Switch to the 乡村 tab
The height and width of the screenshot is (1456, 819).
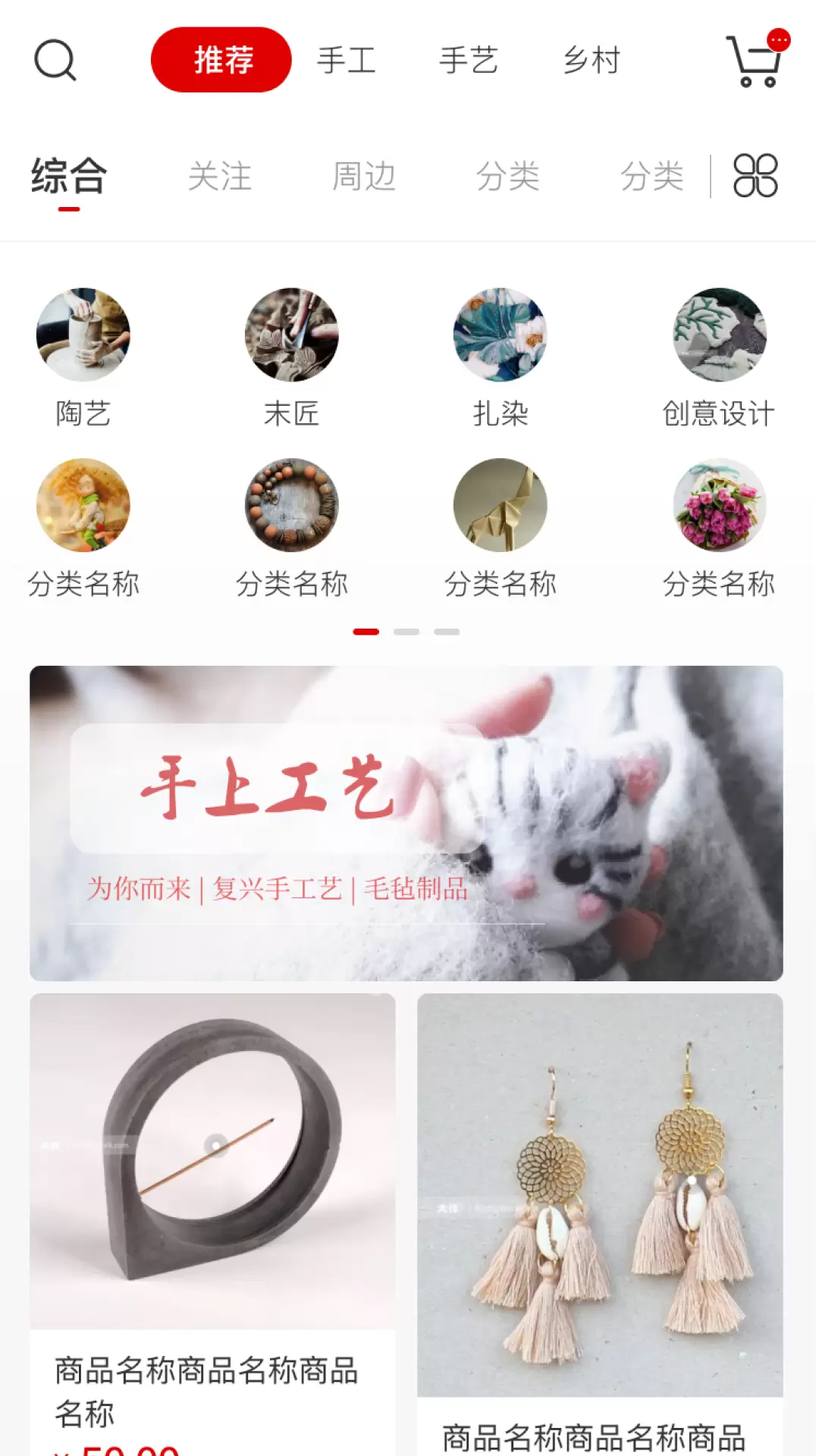point(591,60)
